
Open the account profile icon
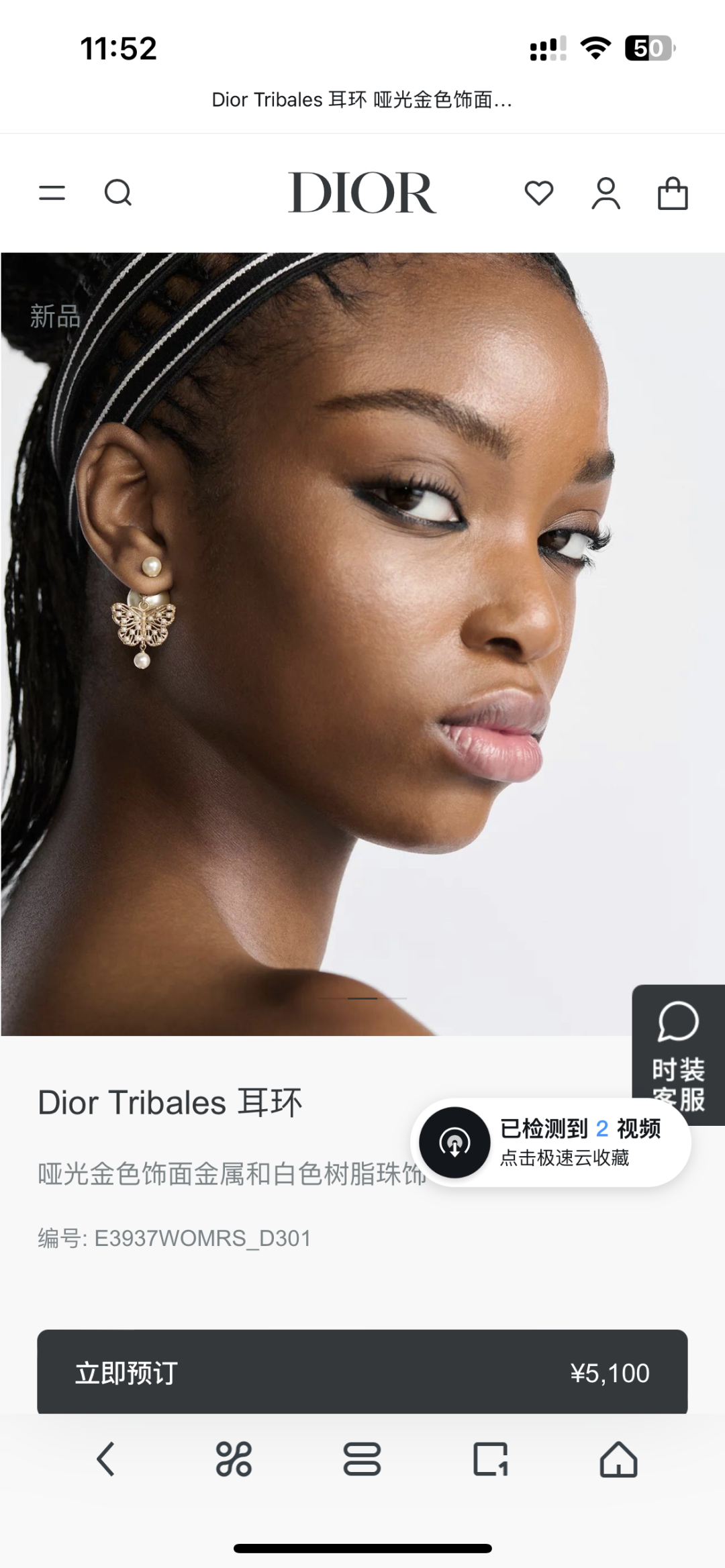pyautogui.click(x=606, y=194)
